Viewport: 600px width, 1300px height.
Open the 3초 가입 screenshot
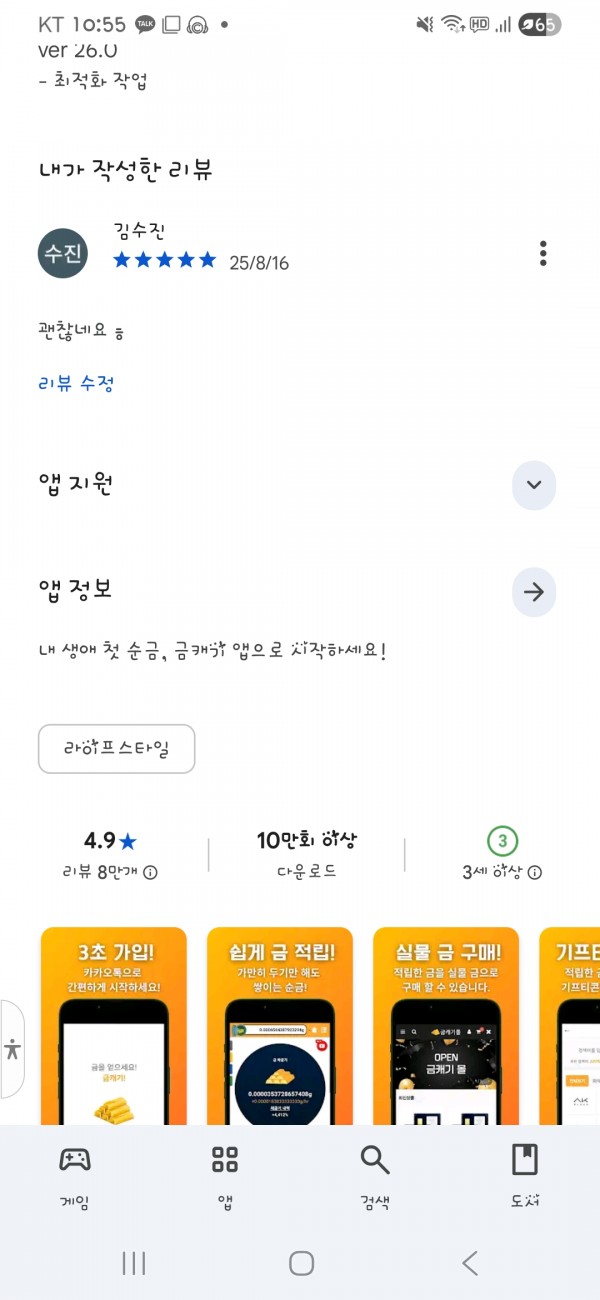click(114, 1026)
